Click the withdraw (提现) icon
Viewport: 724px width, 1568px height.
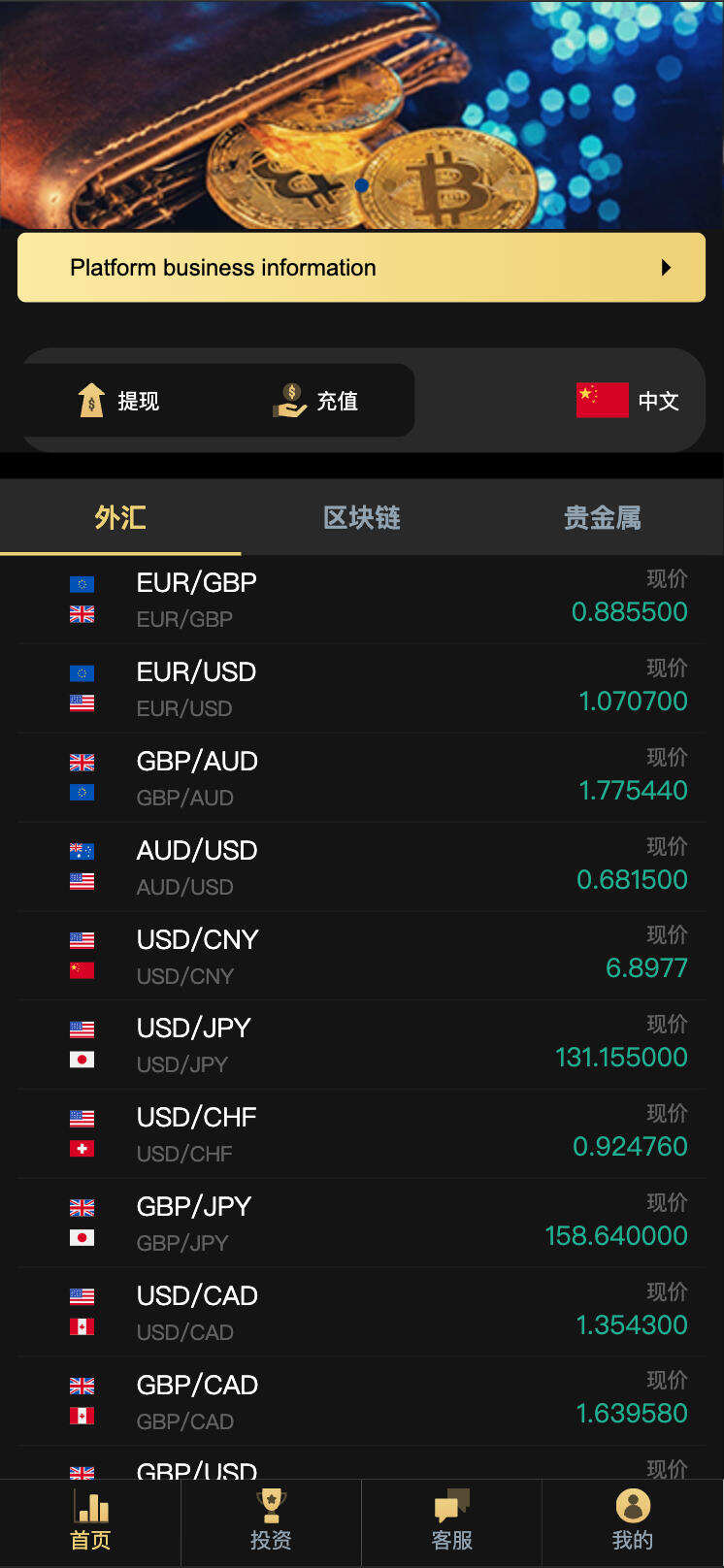tap(91, 398)
